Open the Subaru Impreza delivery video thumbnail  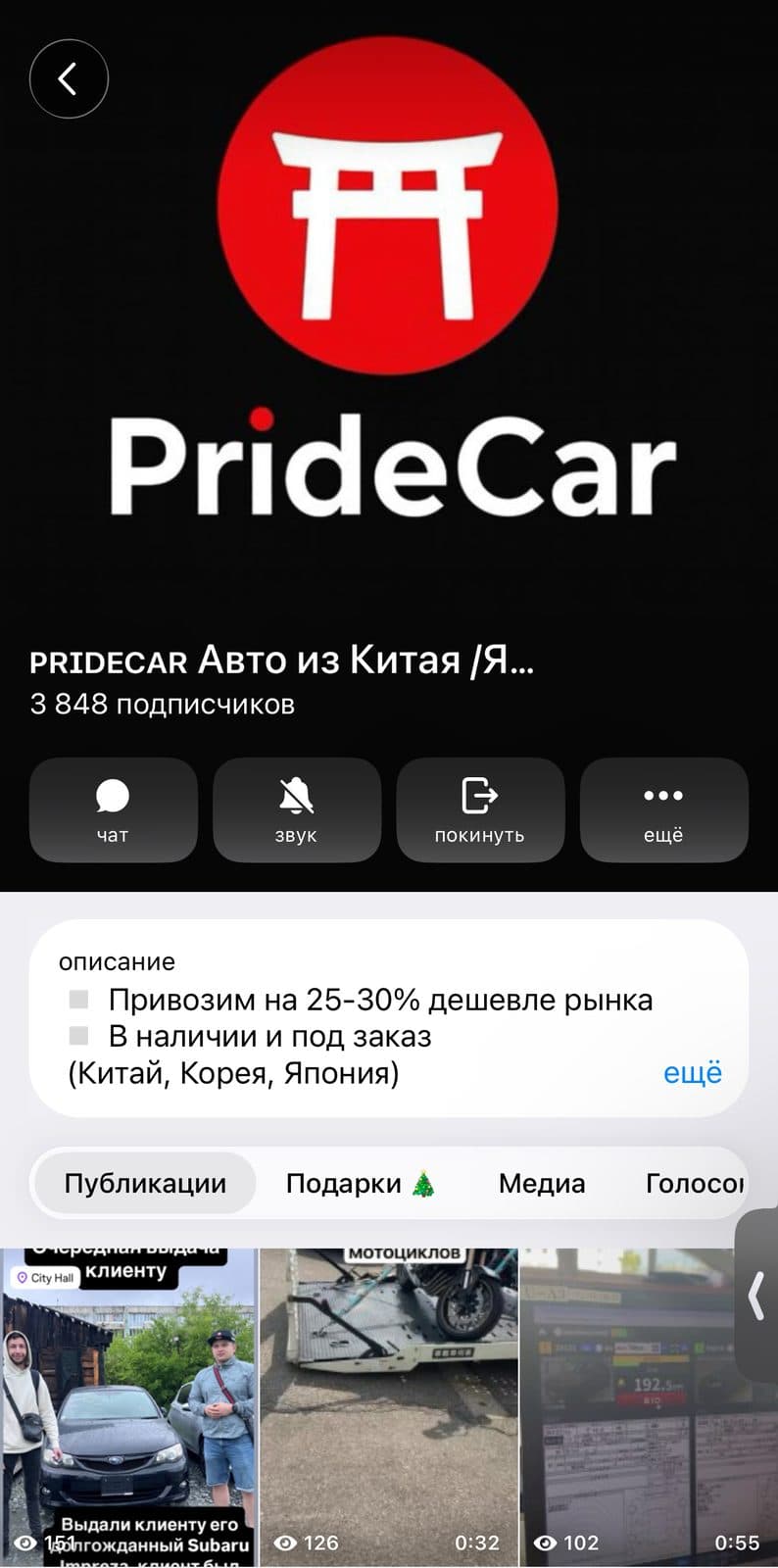(129, 1401)
